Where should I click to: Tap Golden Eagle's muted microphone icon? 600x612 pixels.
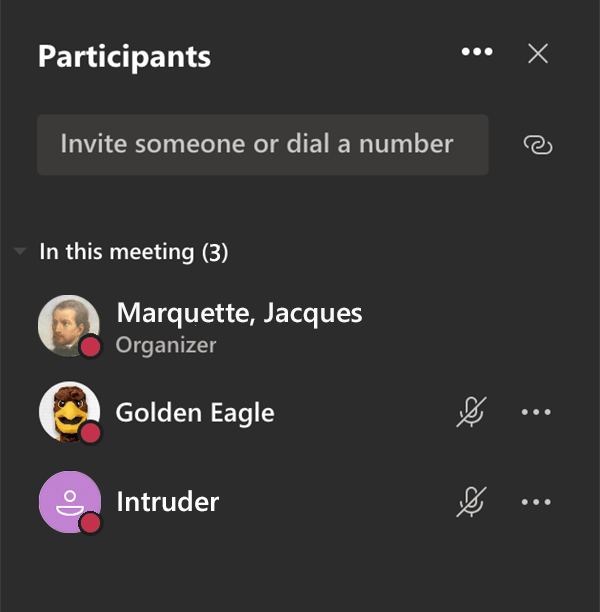pos(472,412)
